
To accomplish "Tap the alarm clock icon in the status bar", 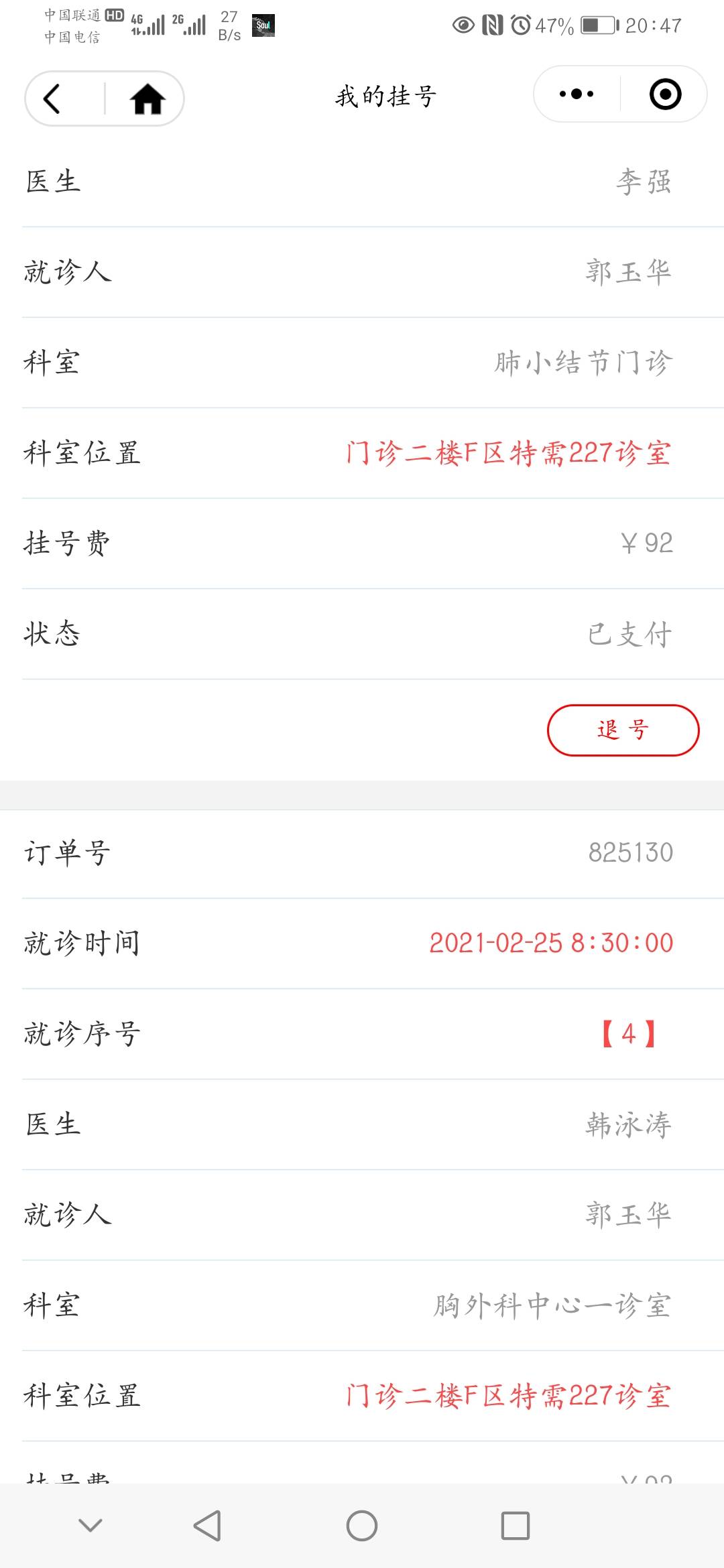I will tap(522, 25).
